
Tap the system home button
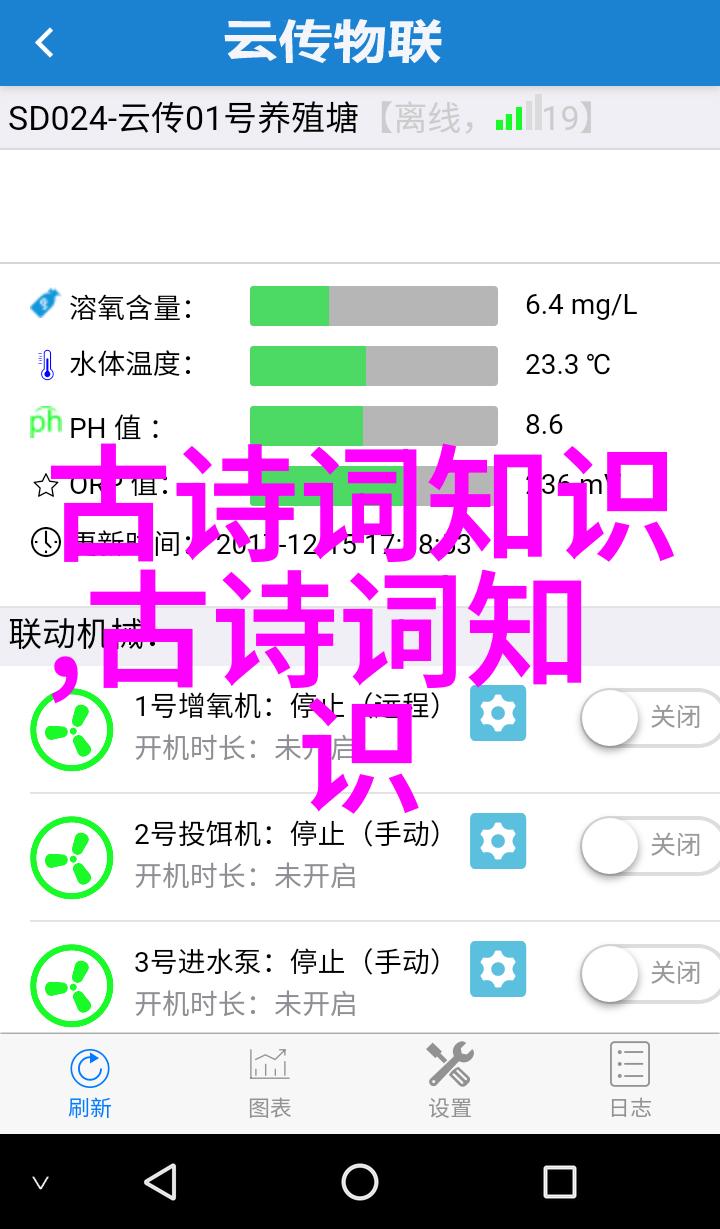(360, 1182)
